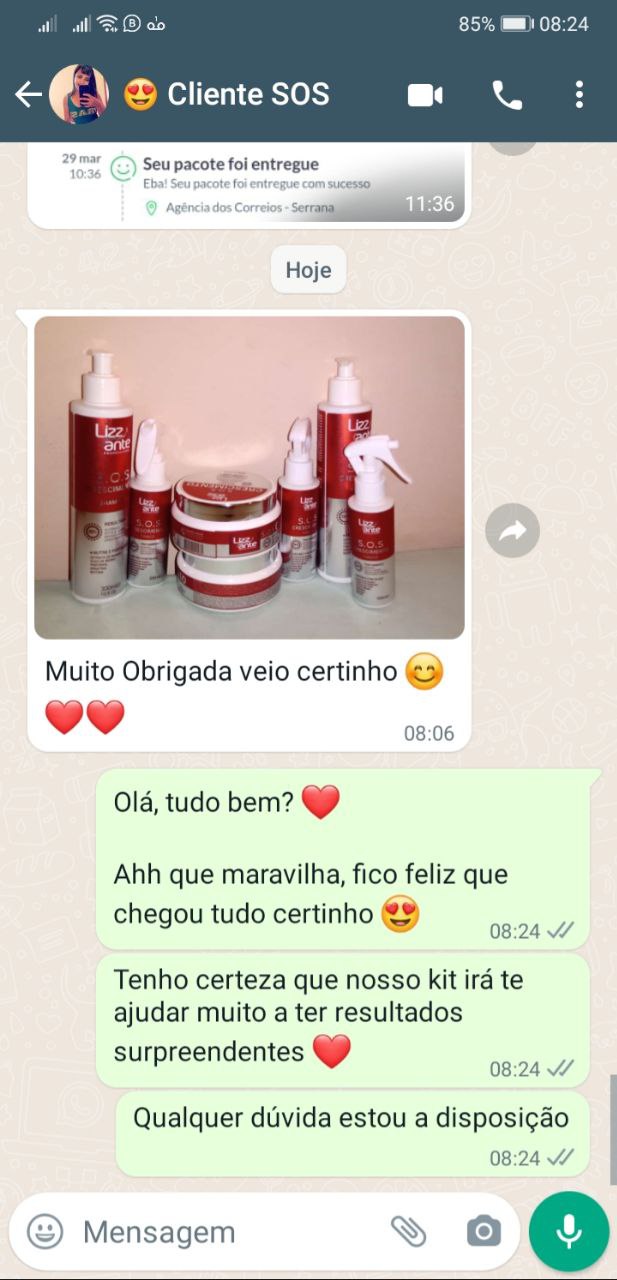The width and height of the screenshot is (617, 1280).
Task: Attach a file with the paperclip
Action: pos(408,1231)
